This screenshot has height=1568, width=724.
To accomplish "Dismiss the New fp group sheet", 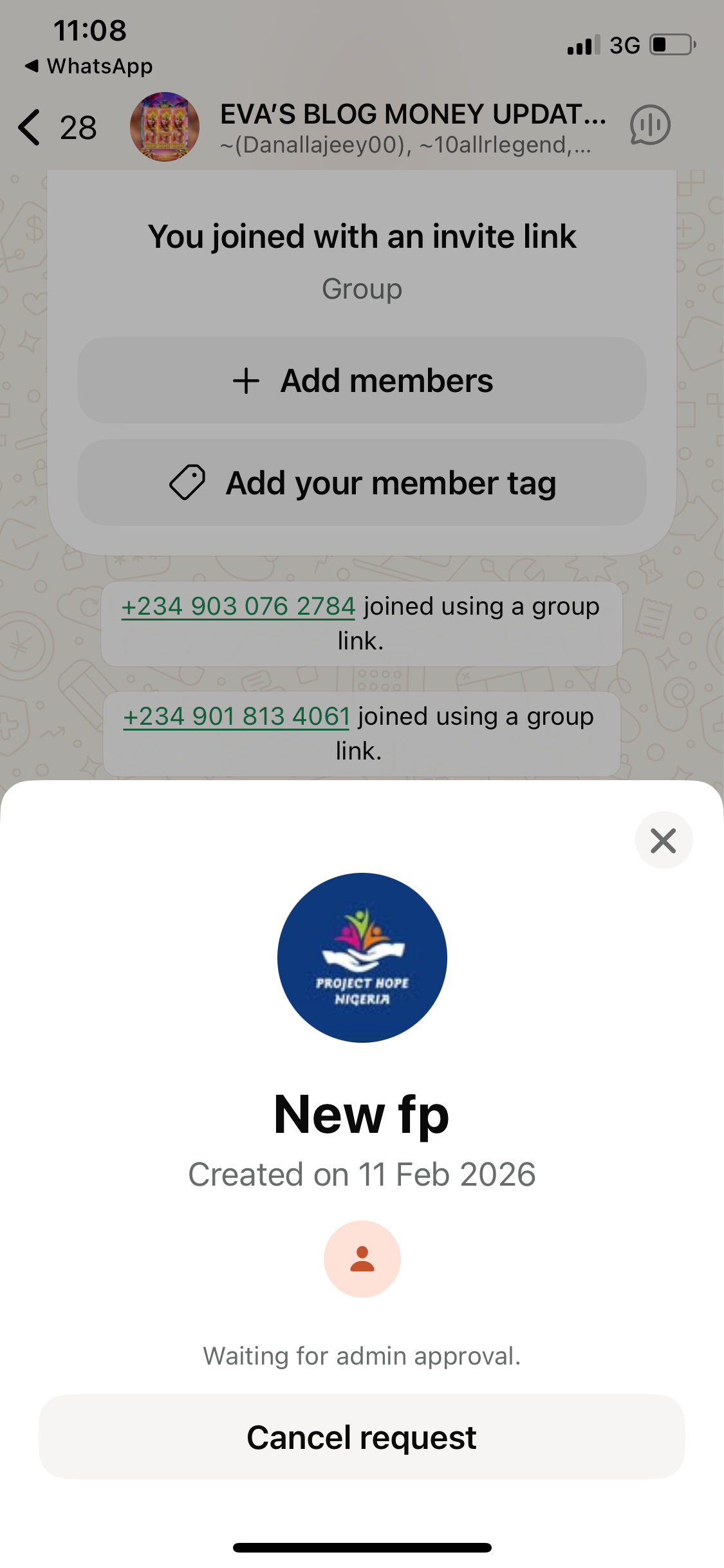I will tap(664, 840).
